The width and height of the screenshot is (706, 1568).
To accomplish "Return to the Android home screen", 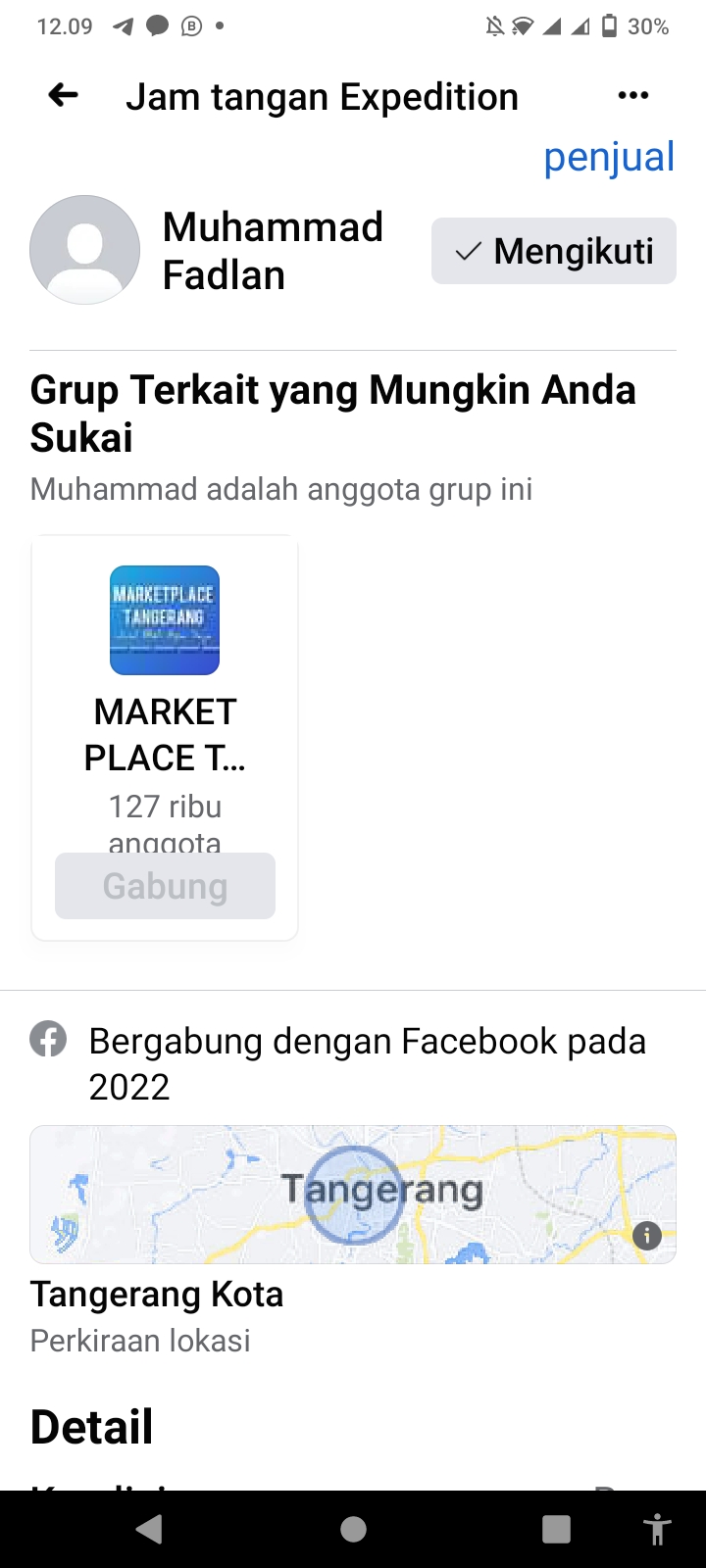I will point(353,1529).
